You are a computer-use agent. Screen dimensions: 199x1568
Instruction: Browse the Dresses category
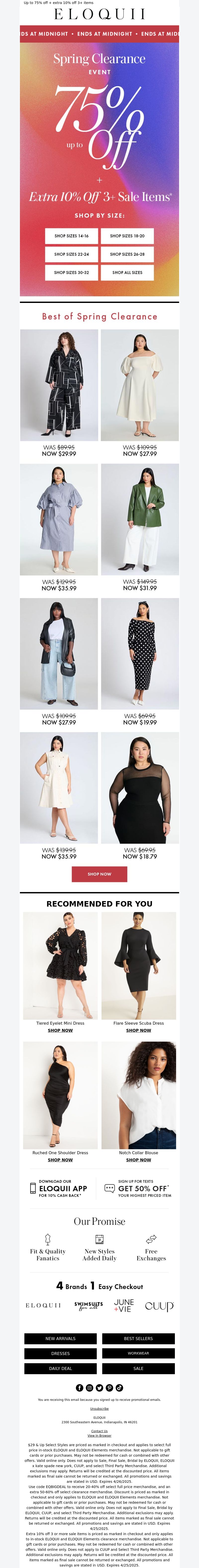click(x=60, y=1354)
